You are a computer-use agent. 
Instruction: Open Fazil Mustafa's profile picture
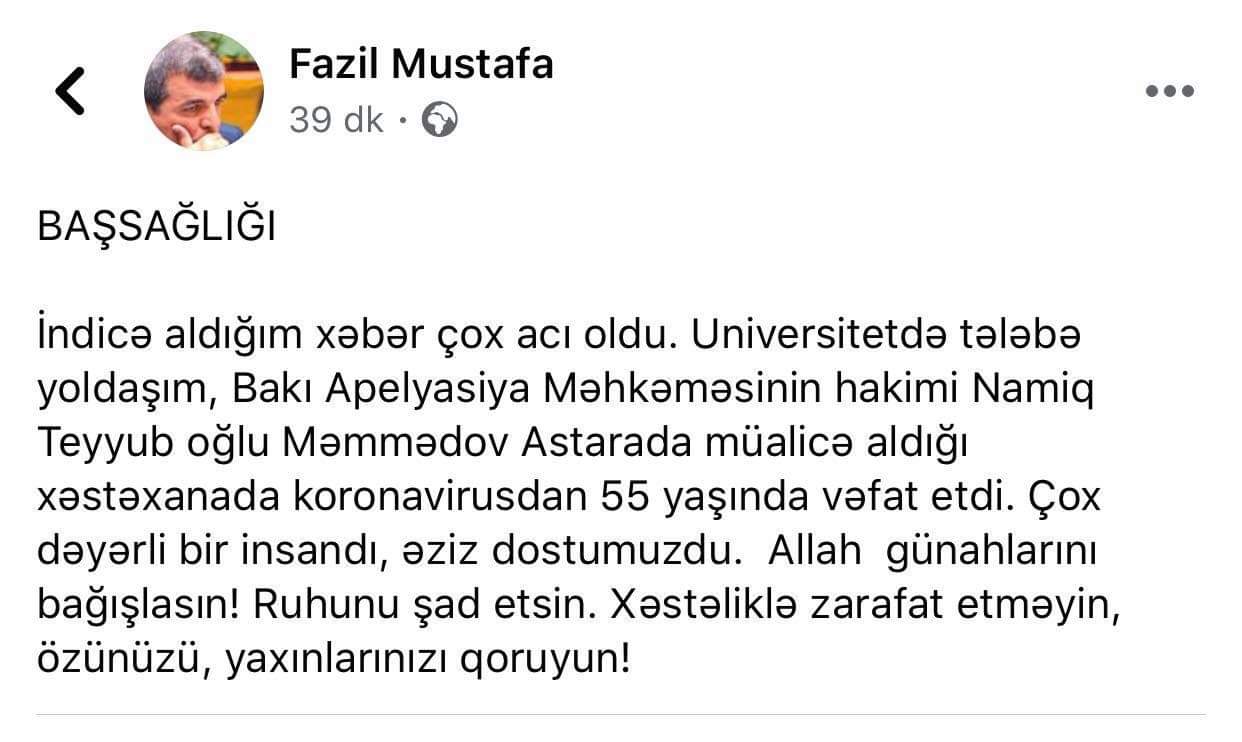click(x=204, y=91)
